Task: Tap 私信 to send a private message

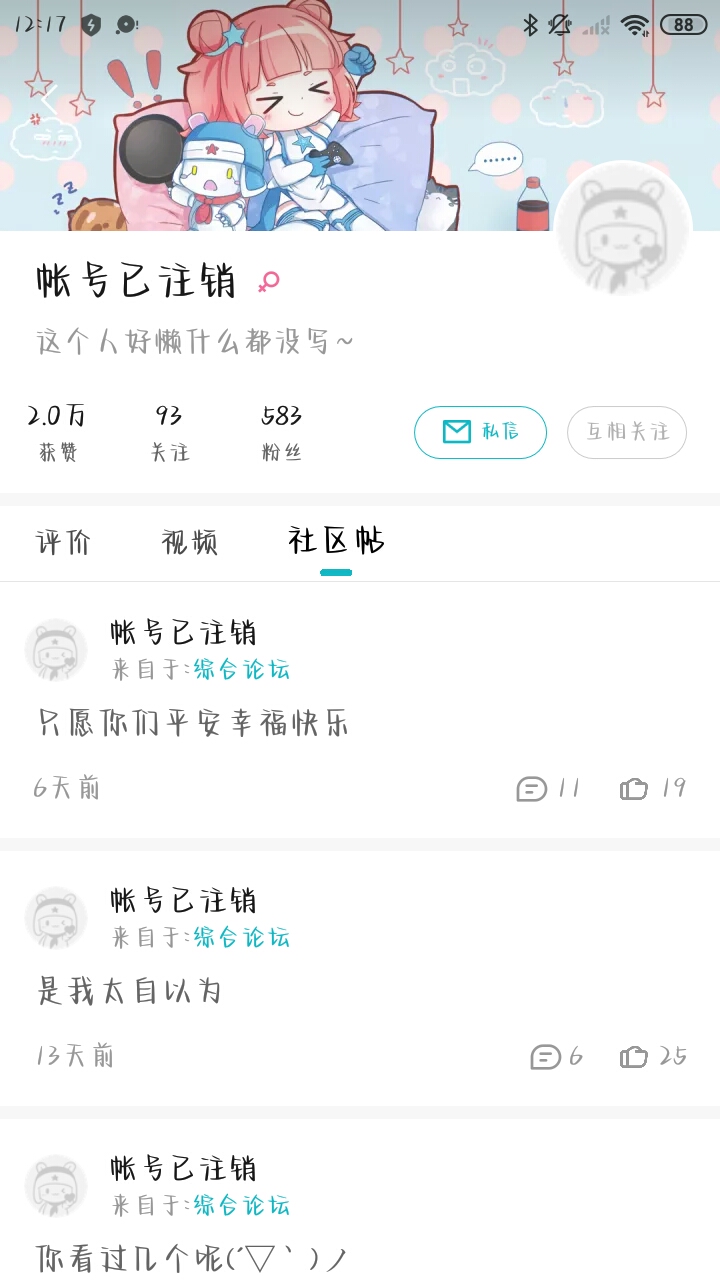Action: 480,431
